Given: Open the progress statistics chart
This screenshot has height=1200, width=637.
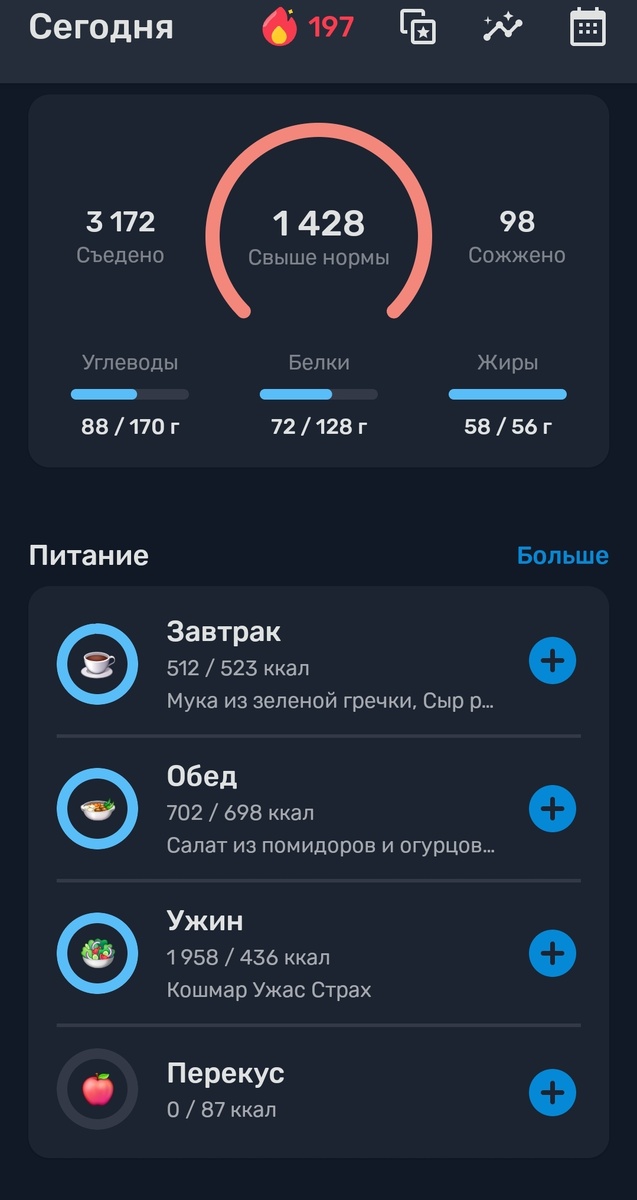Looking at the screenshot, I should [502, 27].
